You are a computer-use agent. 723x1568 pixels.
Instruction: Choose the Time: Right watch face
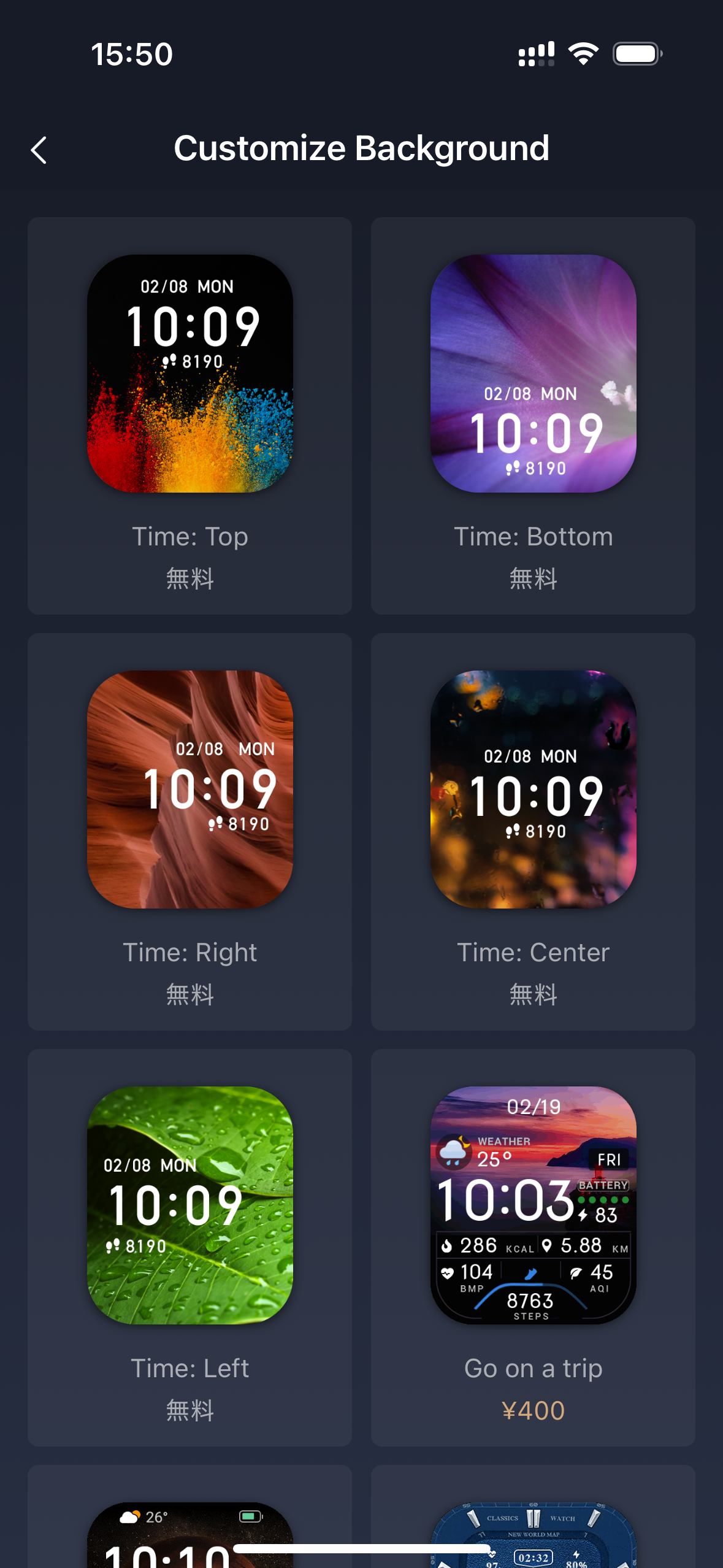click(x=189, y=790)
